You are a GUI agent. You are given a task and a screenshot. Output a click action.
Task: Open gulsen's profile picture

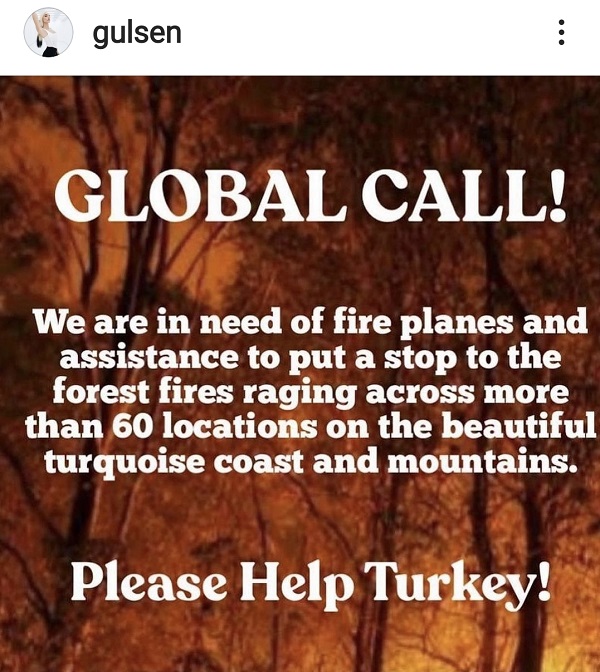coord(48,33)
